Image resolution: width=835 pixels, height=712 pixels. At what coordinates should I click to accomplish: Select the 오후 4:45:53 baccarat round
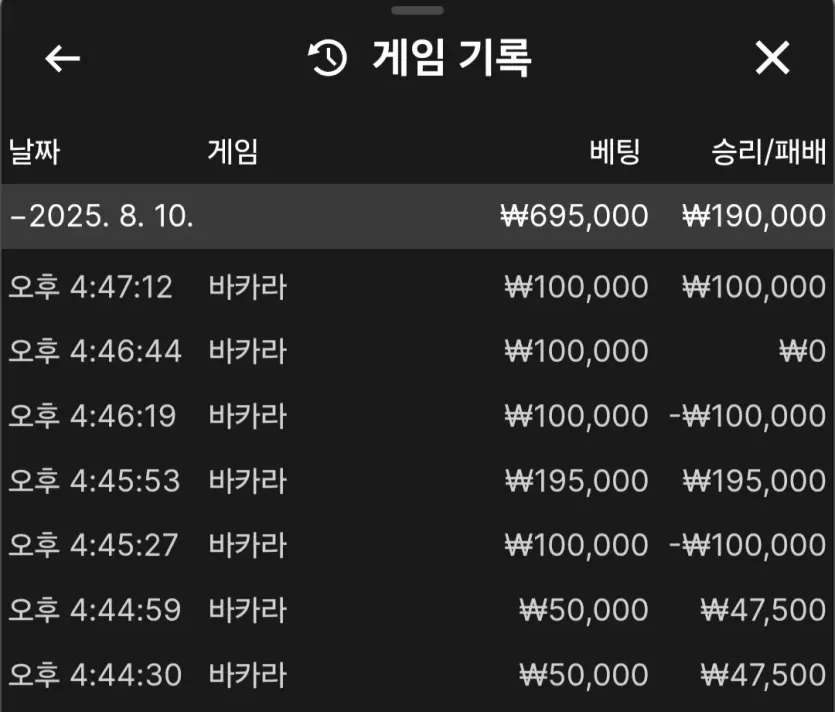click(x=417, y=481)
